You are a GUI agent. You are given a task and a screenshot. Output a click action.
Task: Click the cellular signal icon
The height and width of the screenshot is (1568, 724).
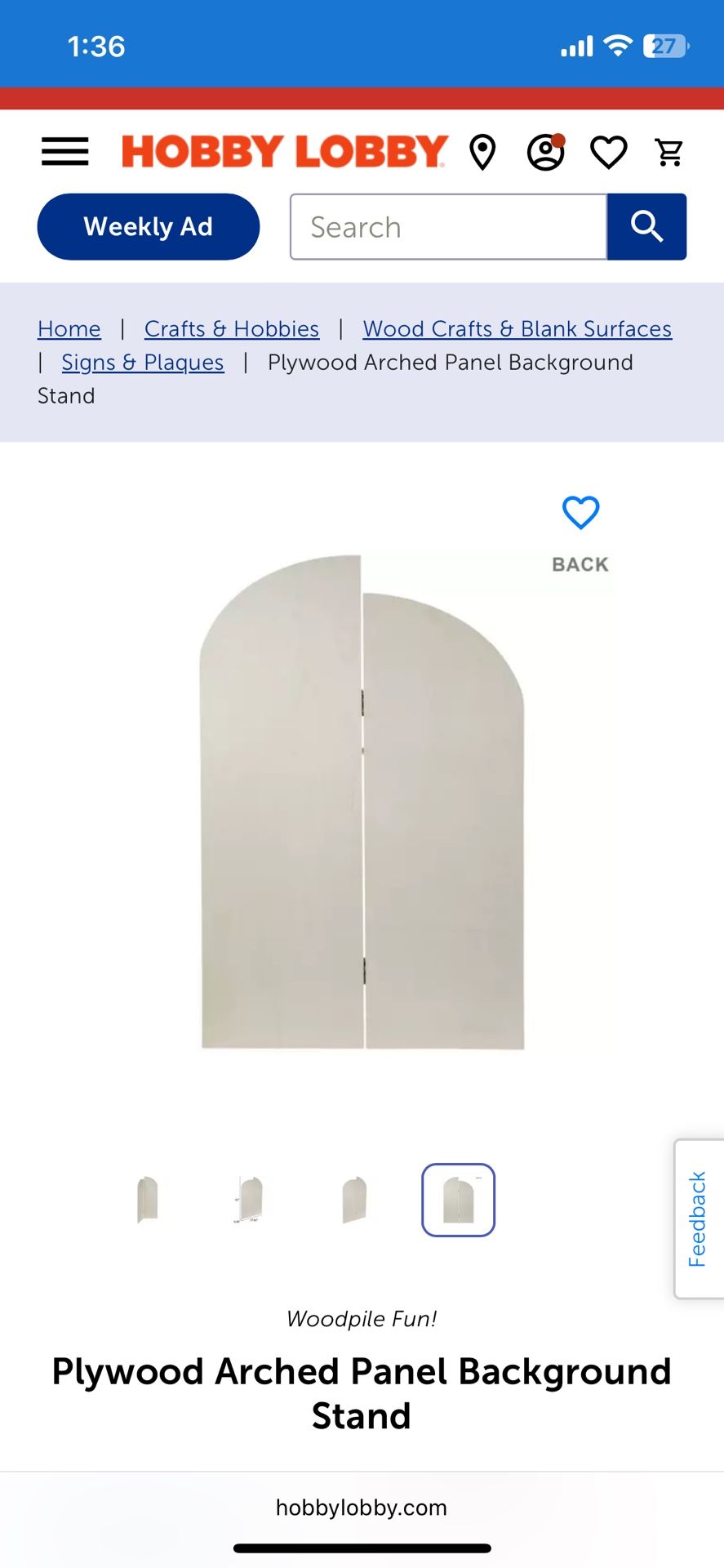click(x=576, y=46)
